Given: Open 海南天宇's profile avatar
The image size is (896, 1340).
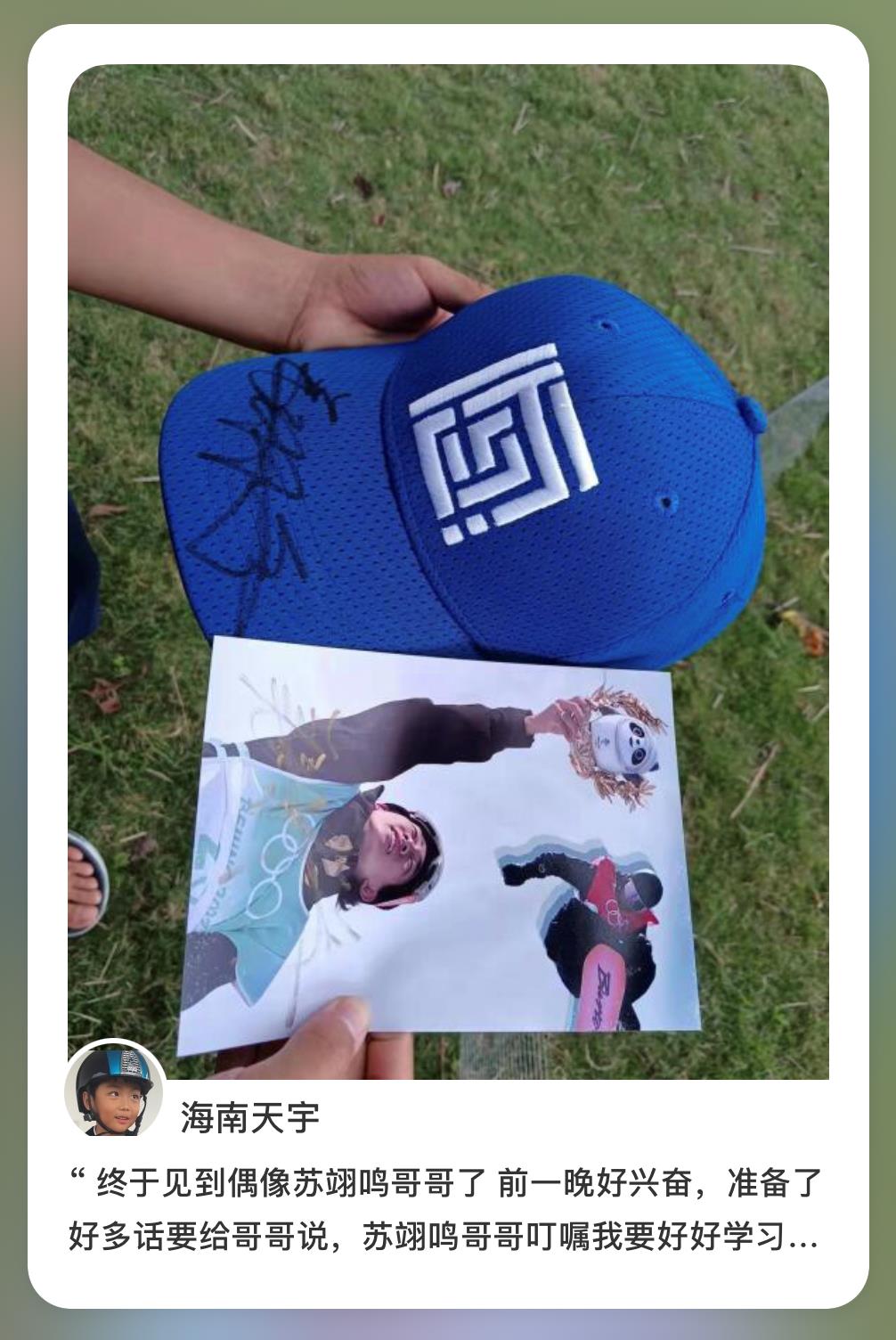Looking at the screenshot, I should [114, 1089].
